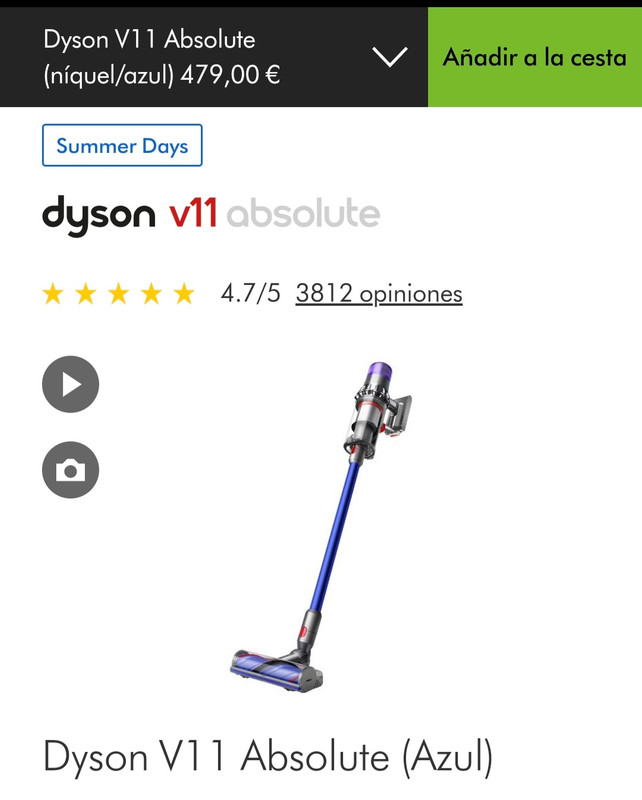Open the Summer Days promotion chip
This screenshot has width=642, height=800.
(122, 145)
